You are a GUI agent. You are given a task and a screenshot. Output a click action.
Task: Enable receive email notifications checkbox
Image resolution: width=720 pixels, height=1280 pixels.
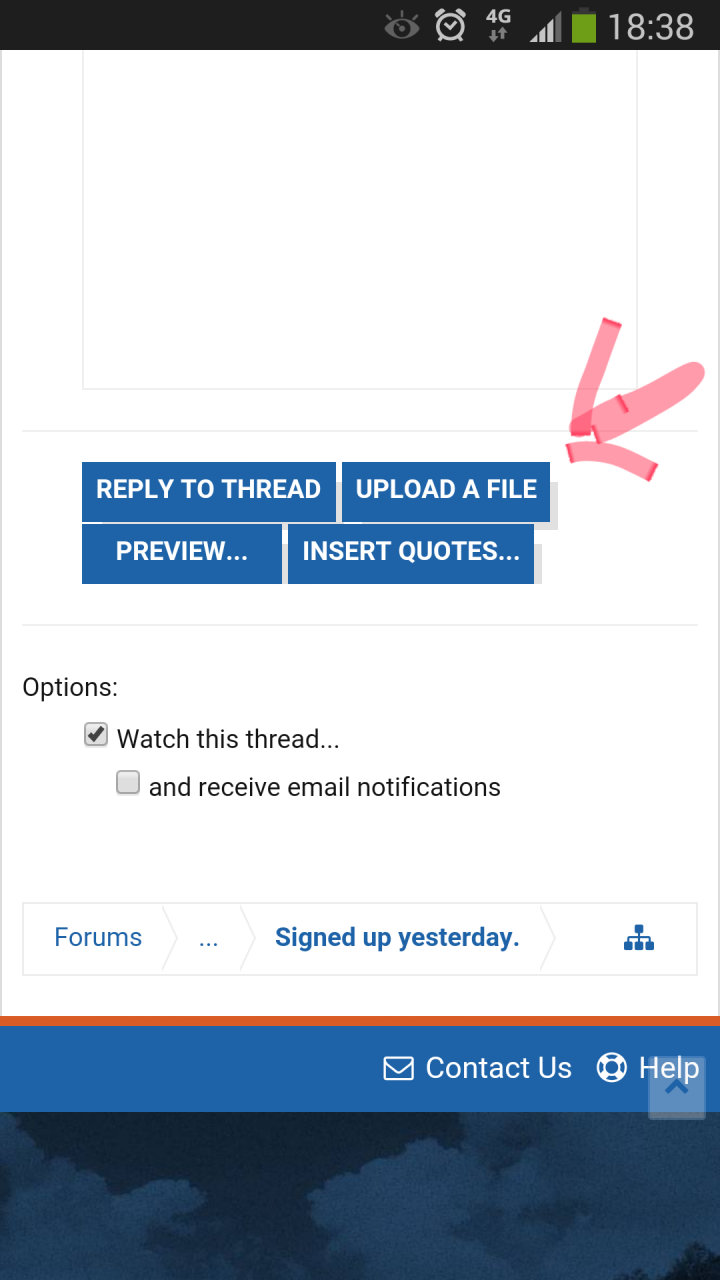[x=128, y=783]
